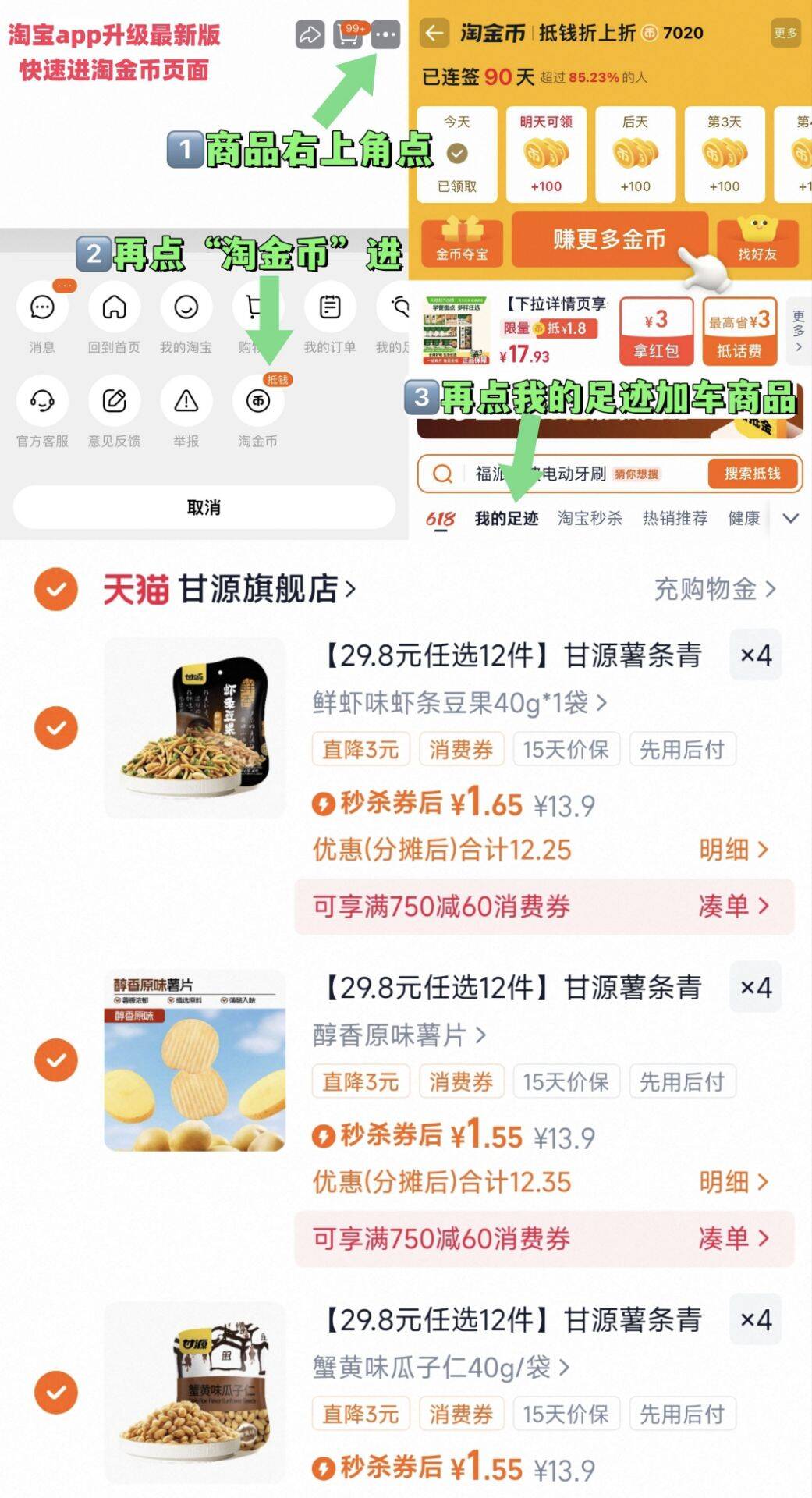Select the 我的足迹 tab
The image size is (812, 1498).
[x=507, y=517]
